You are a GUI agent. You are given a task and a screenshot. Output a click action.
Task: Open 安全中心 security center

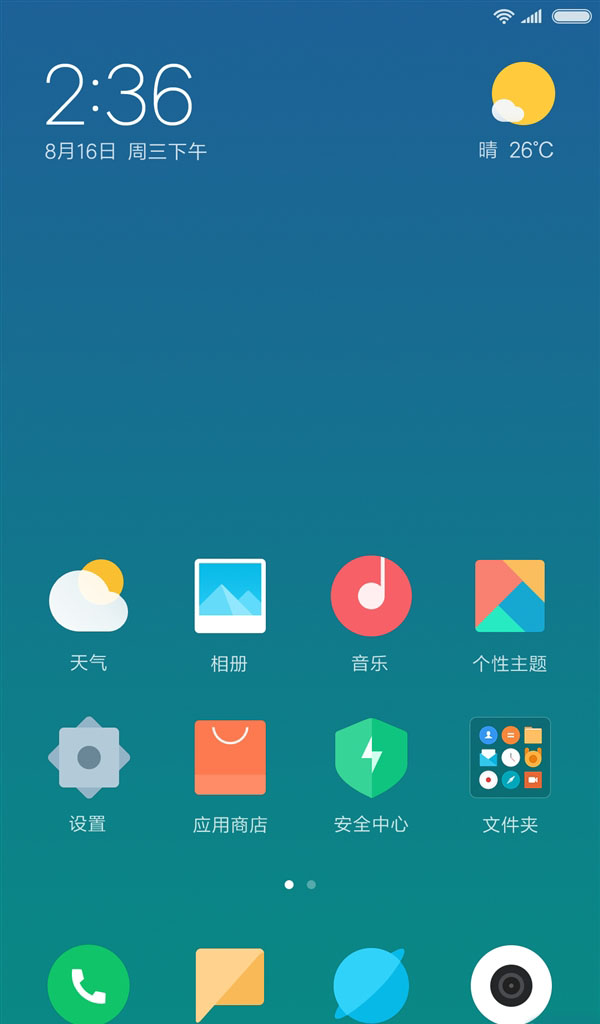[x=371, y=758]
